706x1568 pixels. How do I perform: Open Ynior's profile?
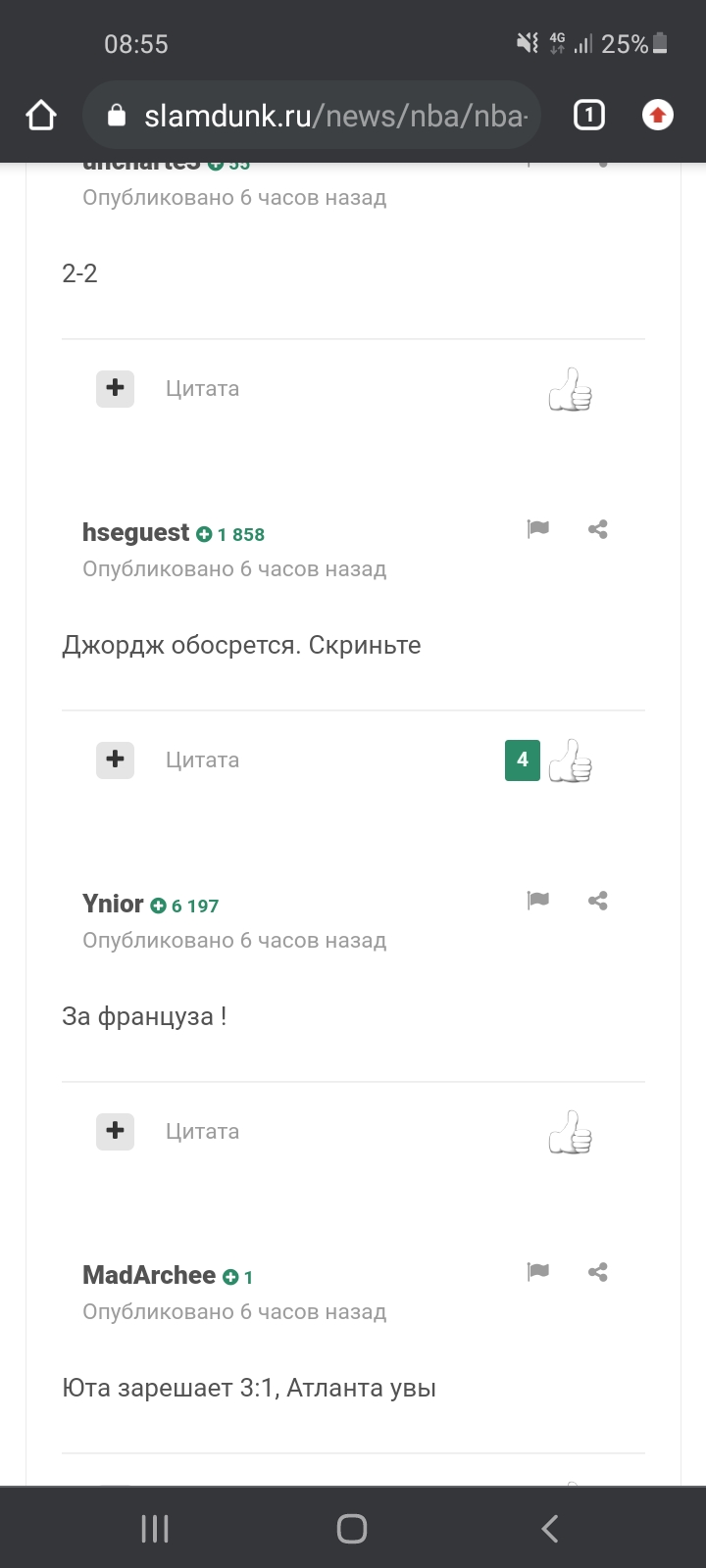pyautogui.click(x=113, y=904)
